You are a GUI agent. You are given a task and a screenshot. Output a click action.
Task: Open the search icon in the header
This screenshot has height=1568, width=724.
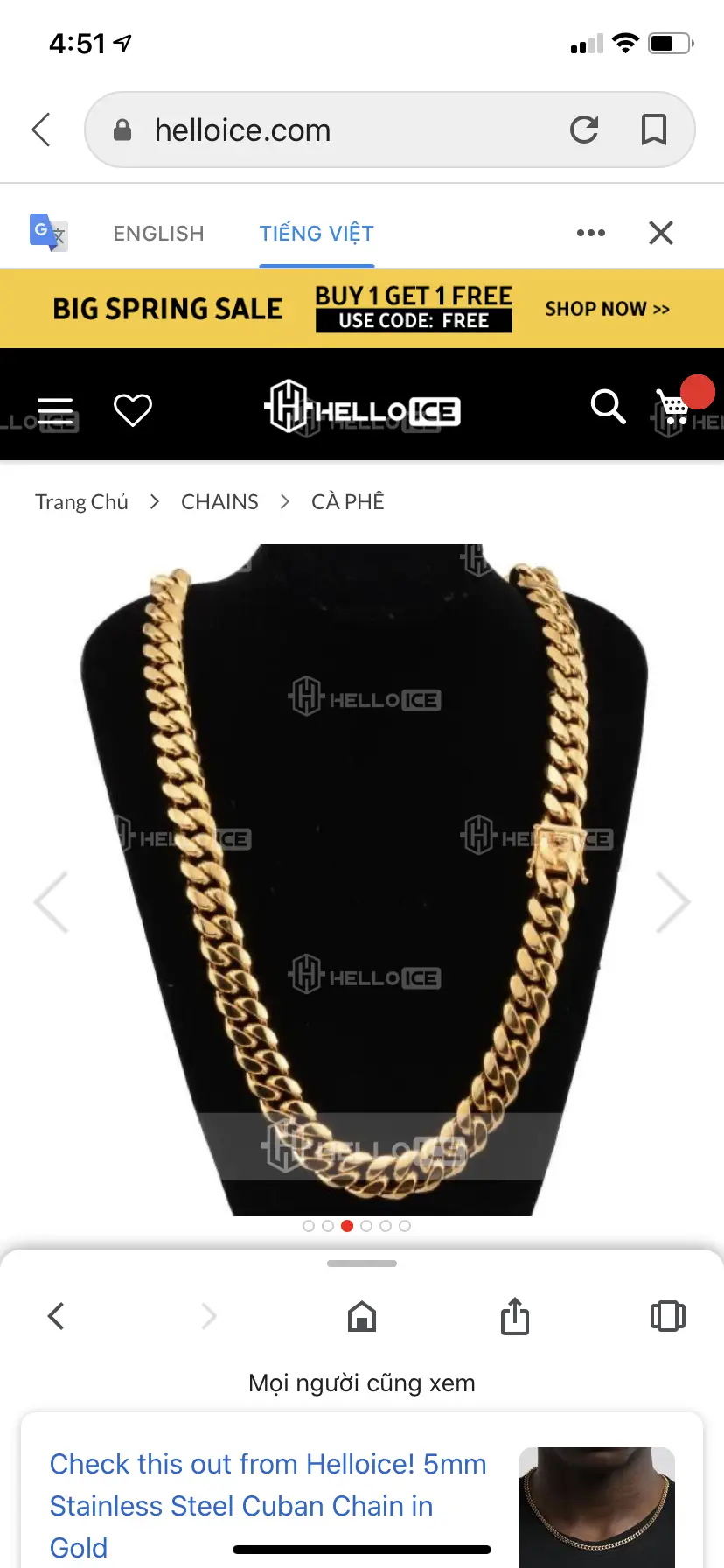(x=608, y=408)
